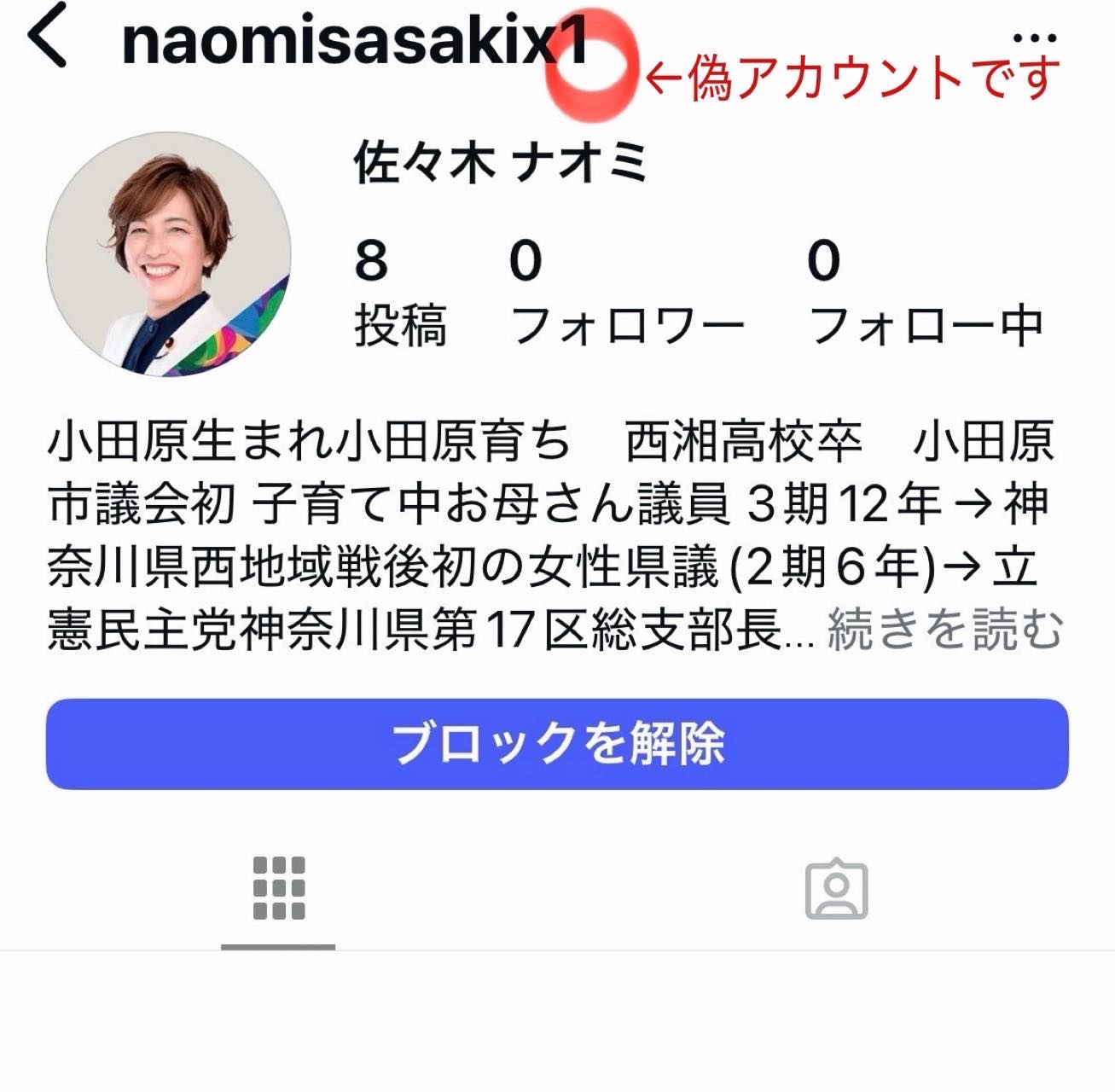The width and height of the screenshot is (1115, 1092).
Task: Switch to the posts grid tab
Action: [278, 888]
